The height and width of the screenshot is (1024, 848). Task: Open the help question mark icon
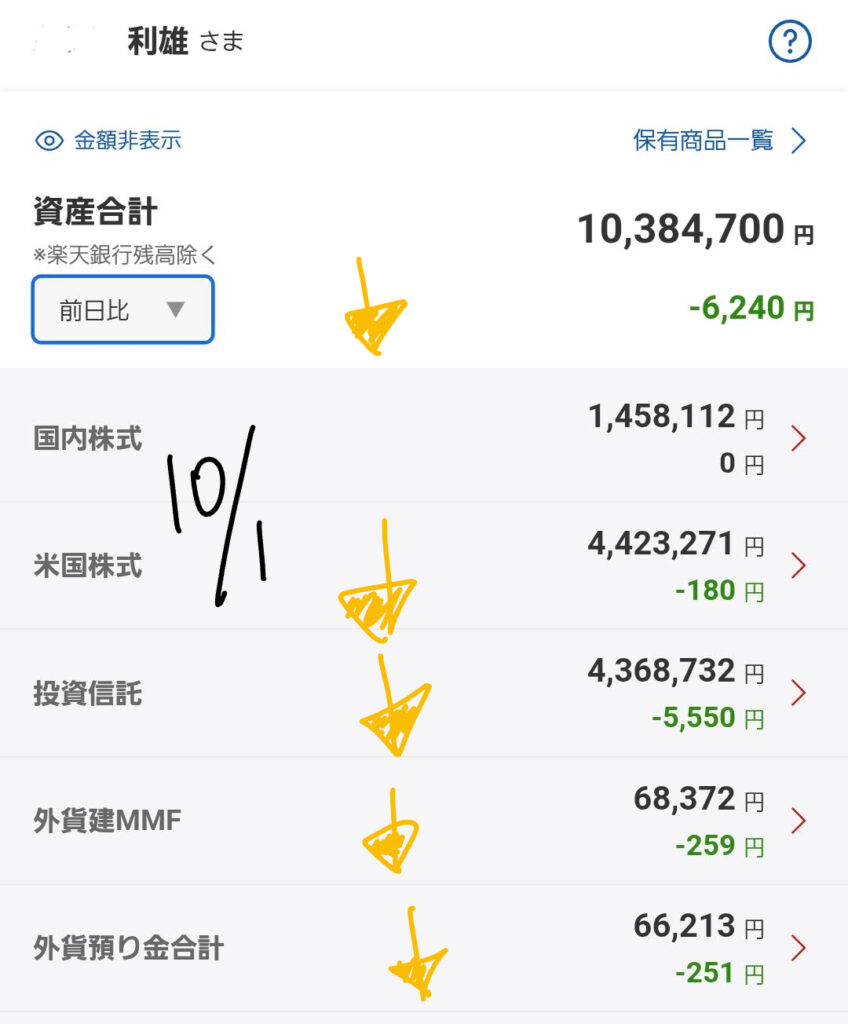click(x=789, y=42)
